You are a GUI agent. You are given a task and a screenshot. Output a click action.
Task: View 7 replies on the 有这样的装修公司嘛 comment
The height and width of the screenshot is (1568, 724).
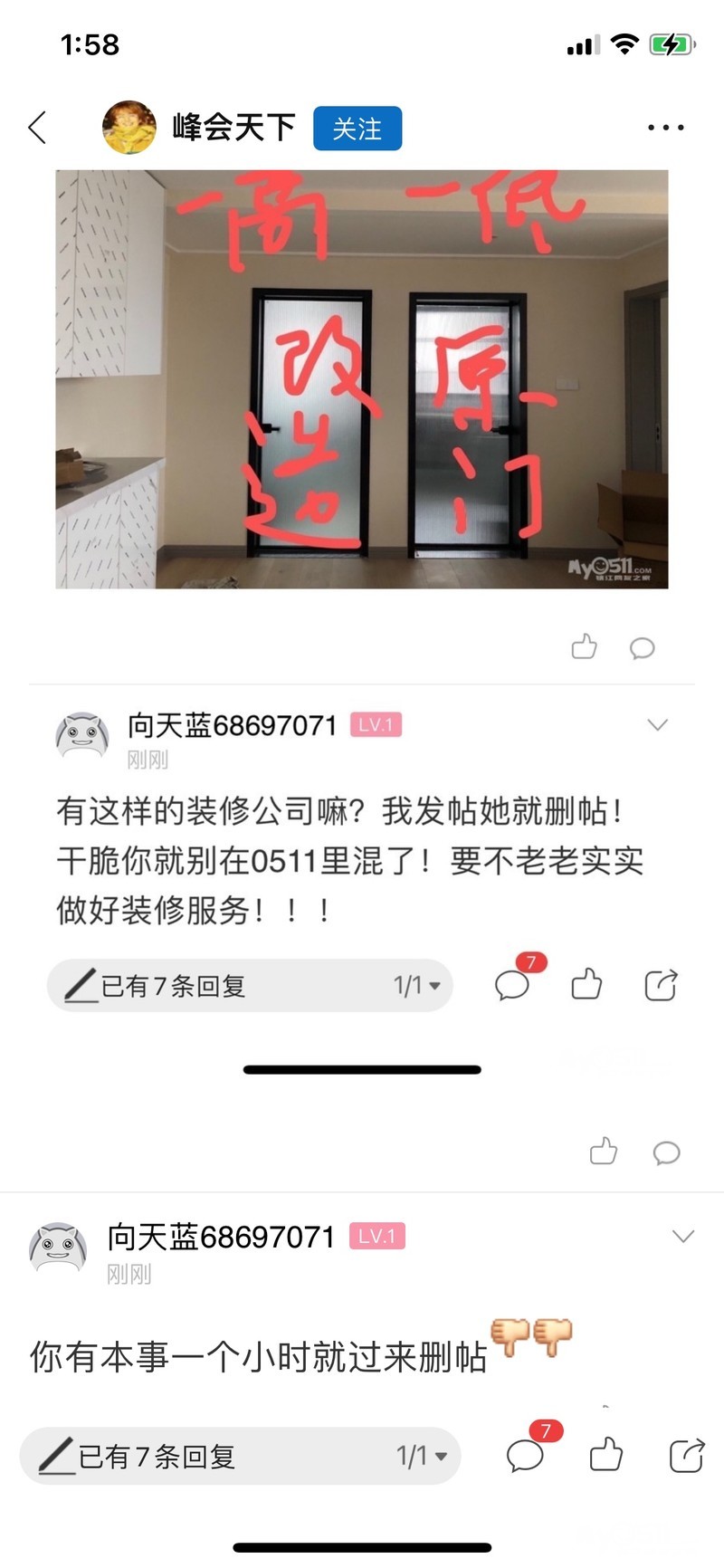(515, 983)
